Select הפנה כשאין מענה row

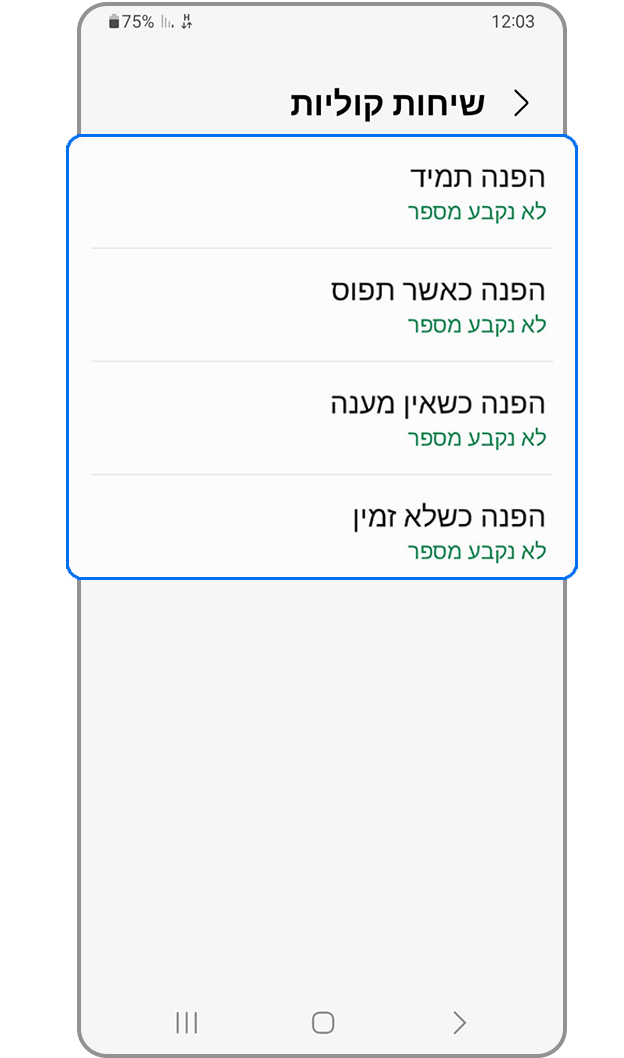(x=322, y=419)
